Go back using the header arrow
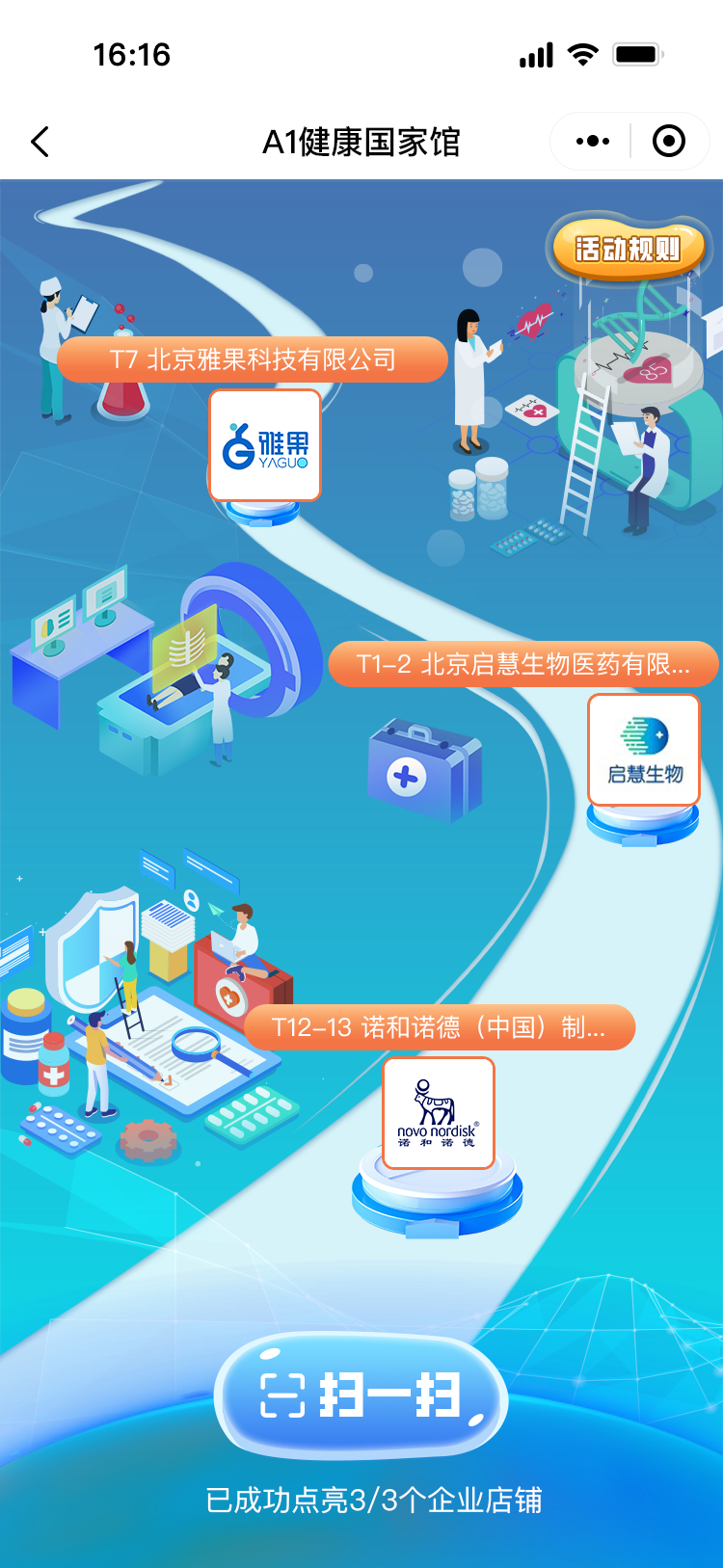Screen dimensions: 723x1568 click(40, 142)
